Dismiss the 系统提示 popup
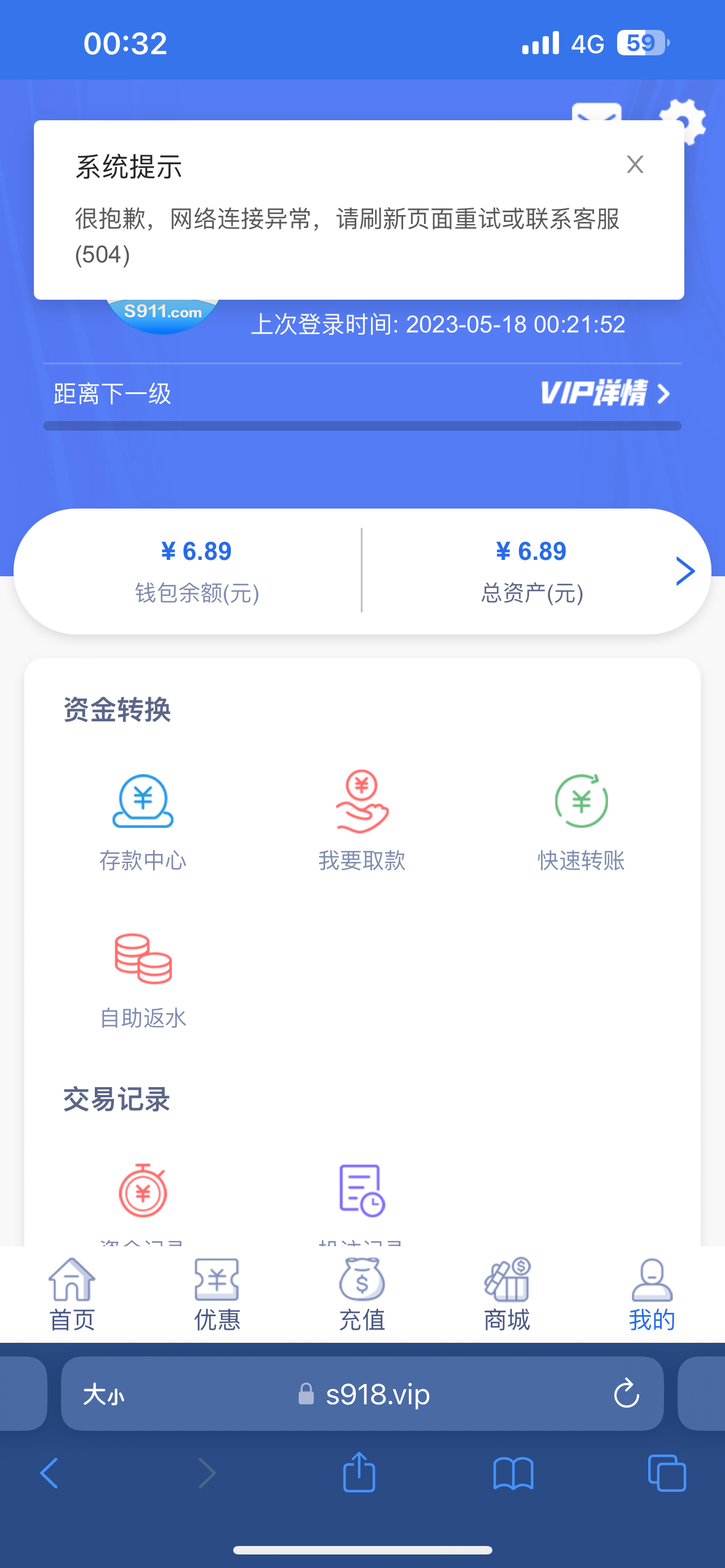 tap(635, 164)
